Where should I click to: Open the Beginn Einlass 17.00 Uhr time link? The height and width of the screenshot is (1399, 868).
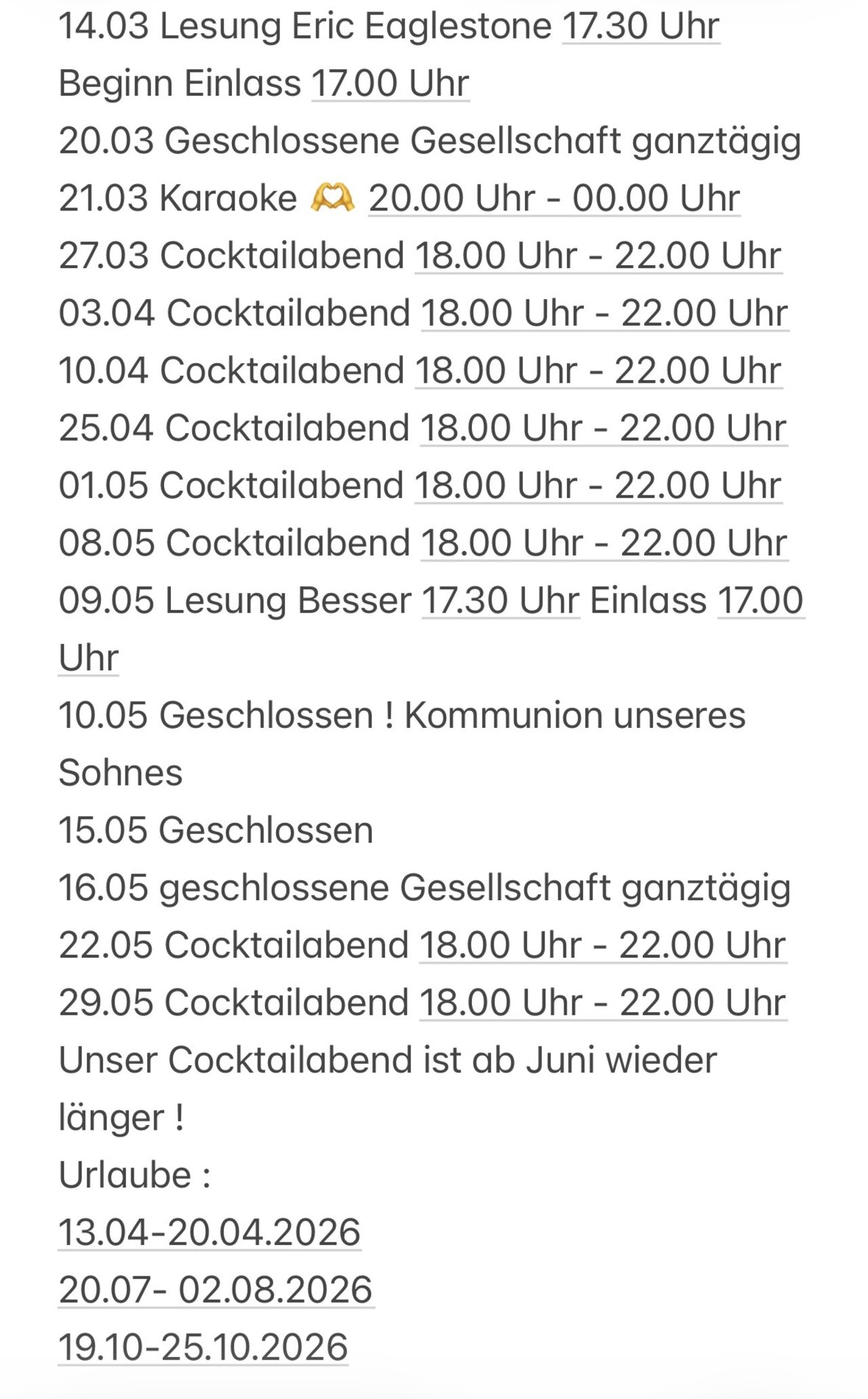pos(391,84)
